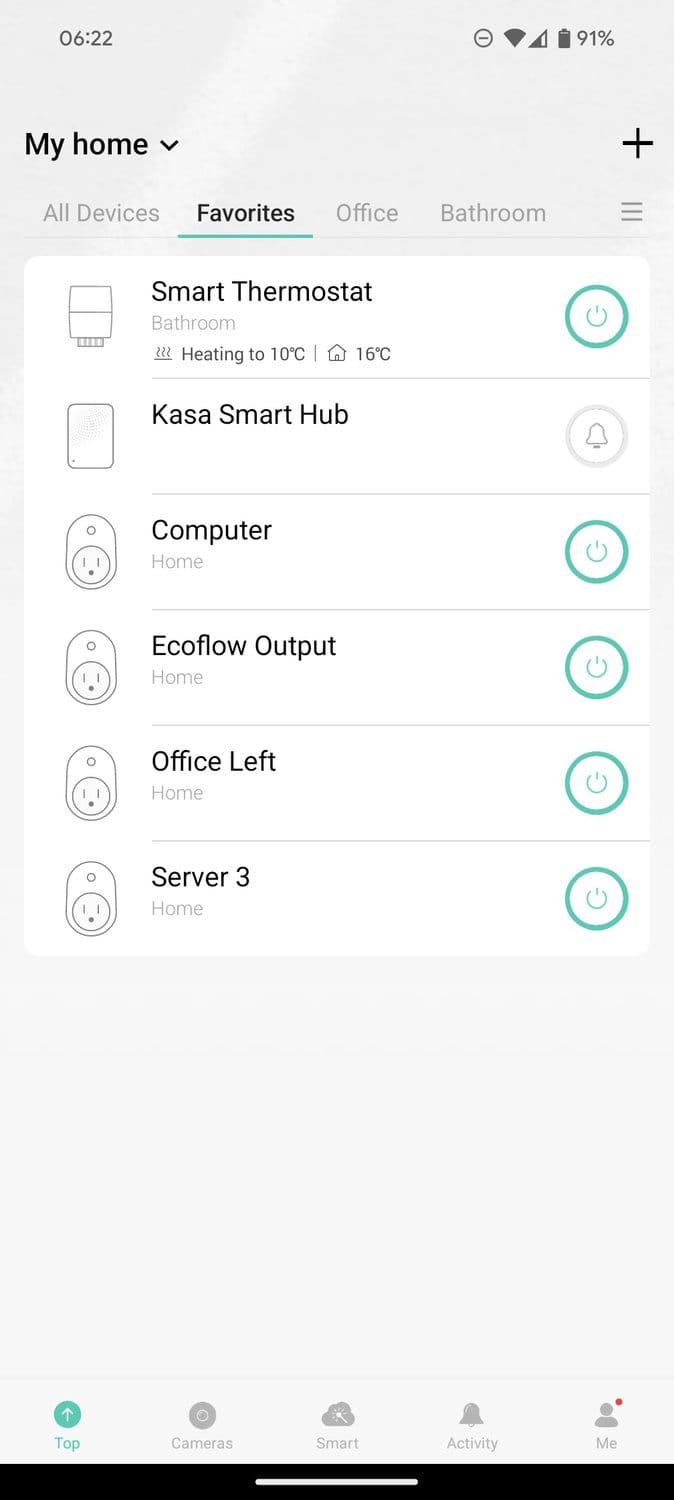Switch to the Office tab
Image resolution: width=674 pixels, height=1500 pixels.
tap(367, 213)
